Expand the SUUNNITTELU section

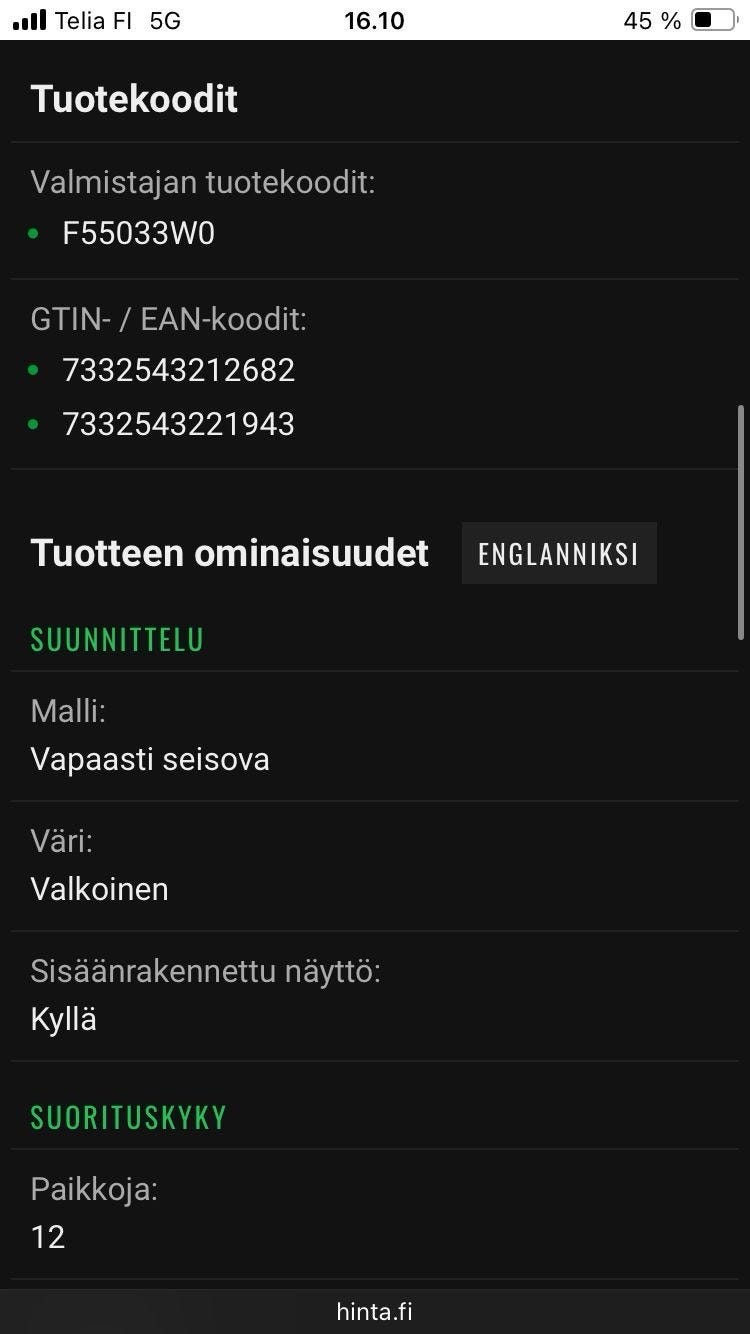click(x=117, y=639)
